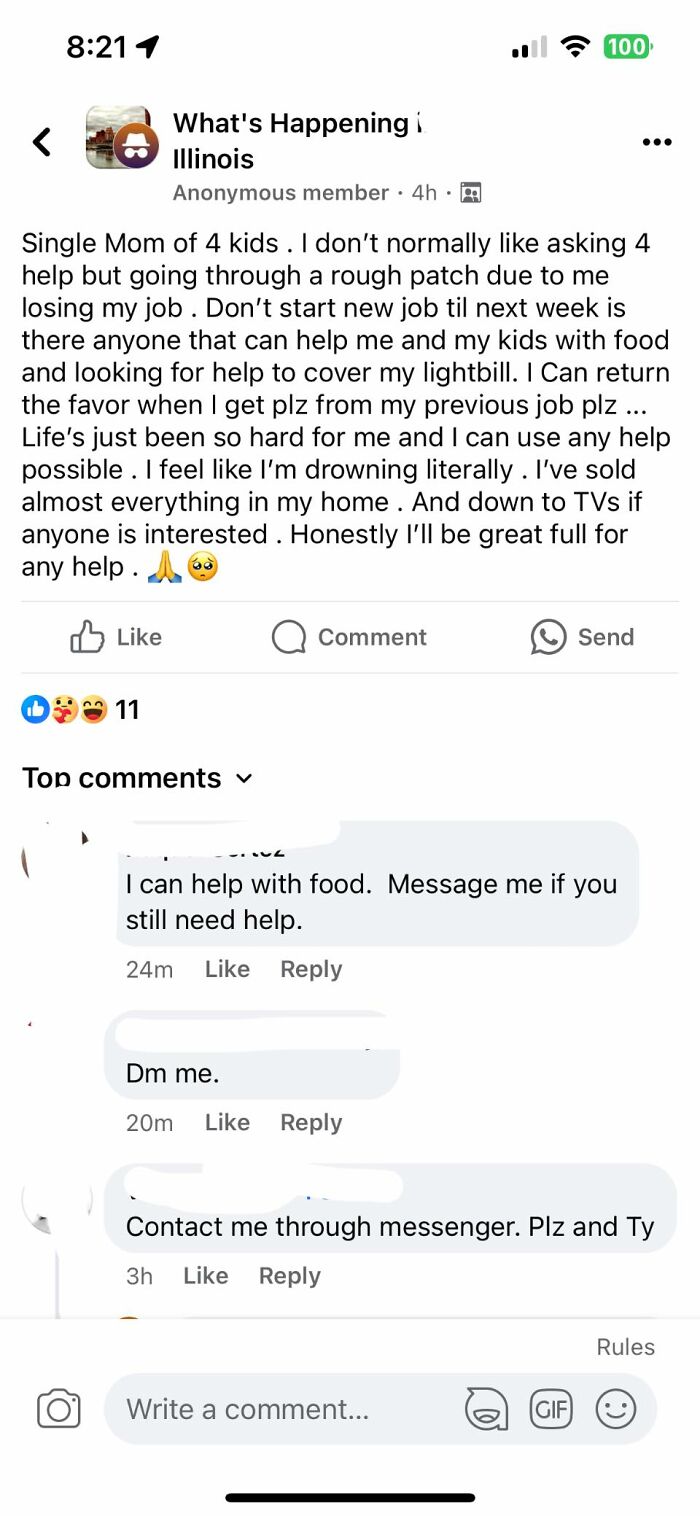Screen dimensions: 700x1516
Task: Go back using the back arrow
Action: click(x=42, y=142)
